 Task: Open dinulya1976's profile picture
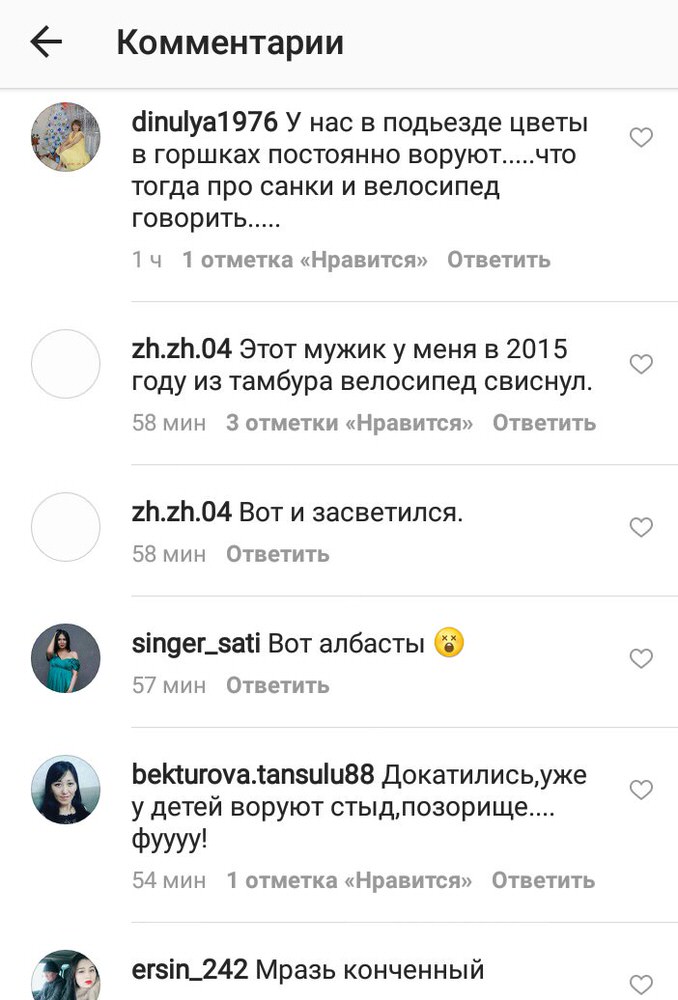click(x=66, y=138)
